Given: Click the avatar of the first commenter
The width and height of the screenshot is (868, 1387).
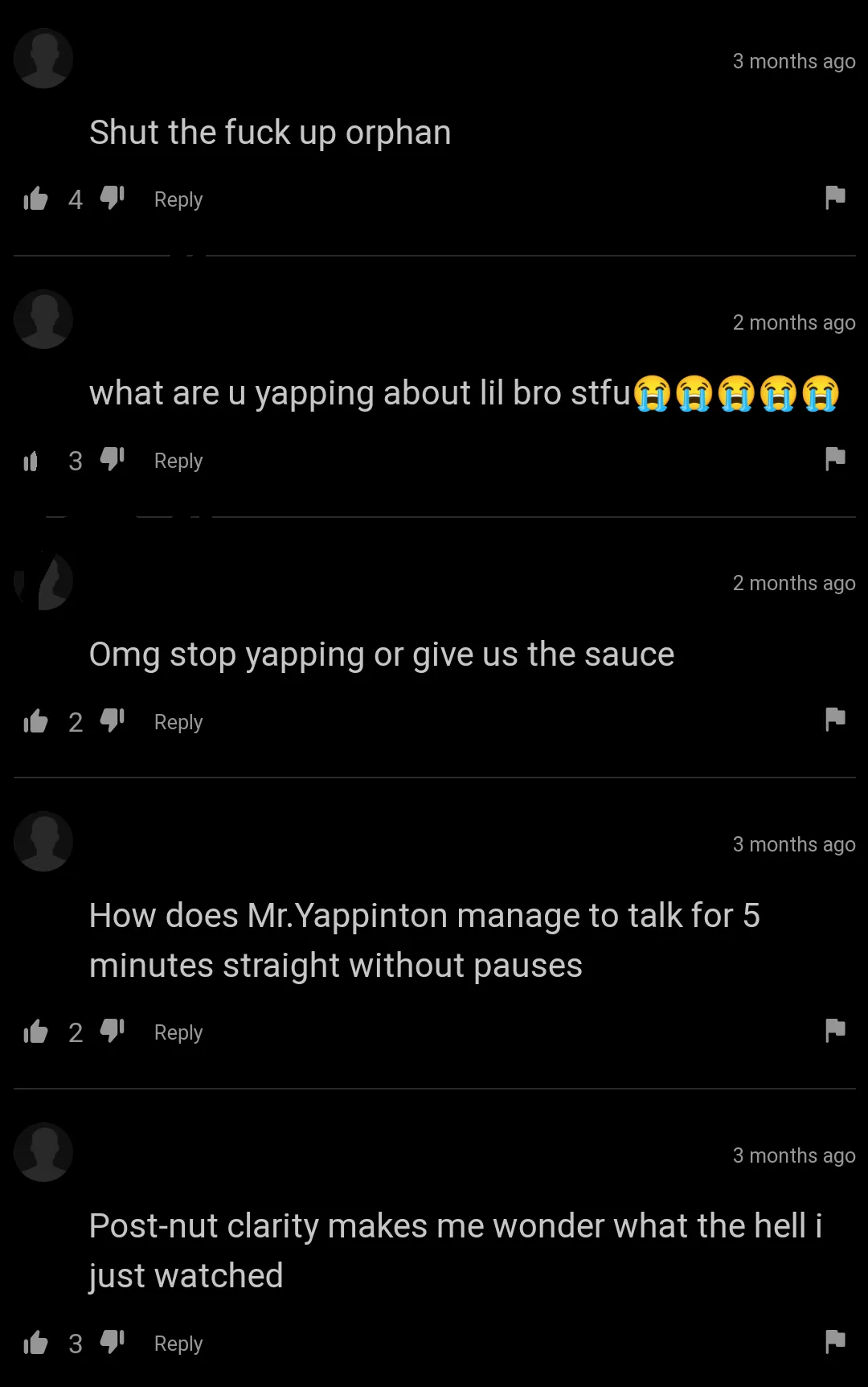Looking at the screenshot, I should pos(43,58).
